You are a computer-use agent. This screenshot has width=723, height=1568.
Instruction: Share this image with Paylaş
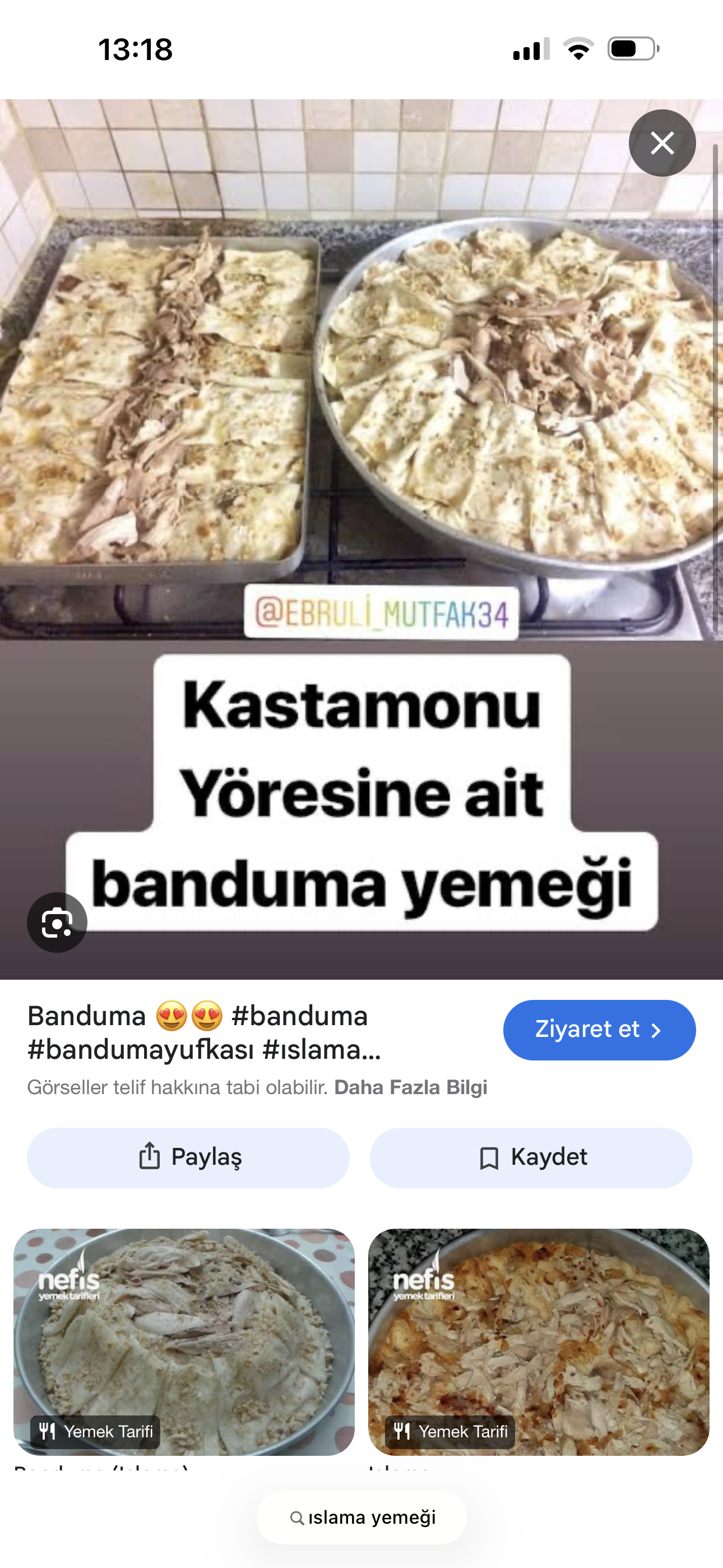coord(188,1157)
